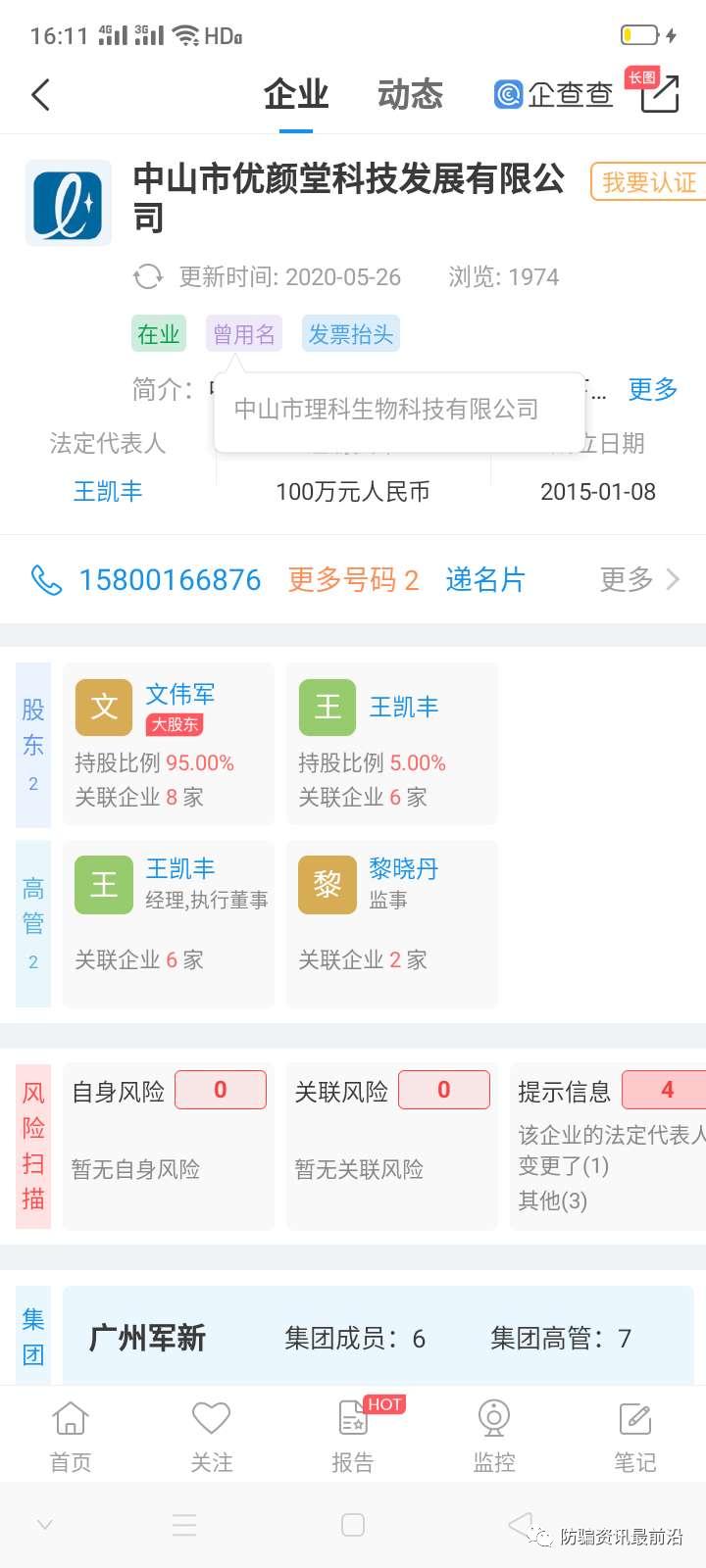Switch to the 动态 tab
706x1568 pixels.
(410, 94)
